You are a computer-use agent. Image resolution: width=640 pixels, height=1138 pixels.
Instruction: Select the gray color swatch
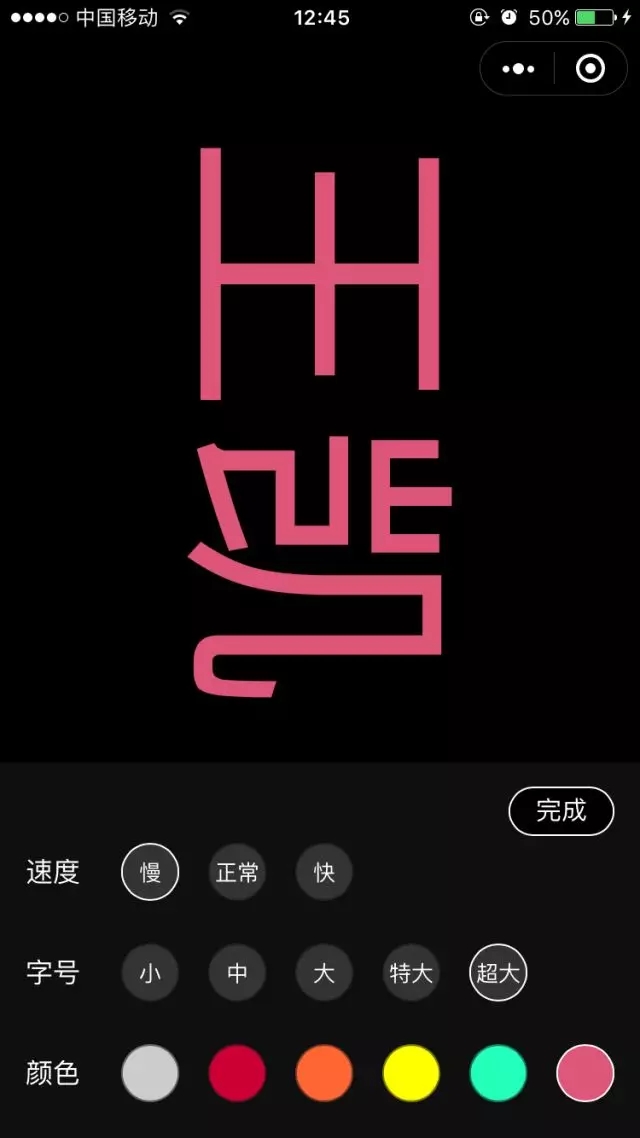pyautogui.click(x=150, y=1073)
